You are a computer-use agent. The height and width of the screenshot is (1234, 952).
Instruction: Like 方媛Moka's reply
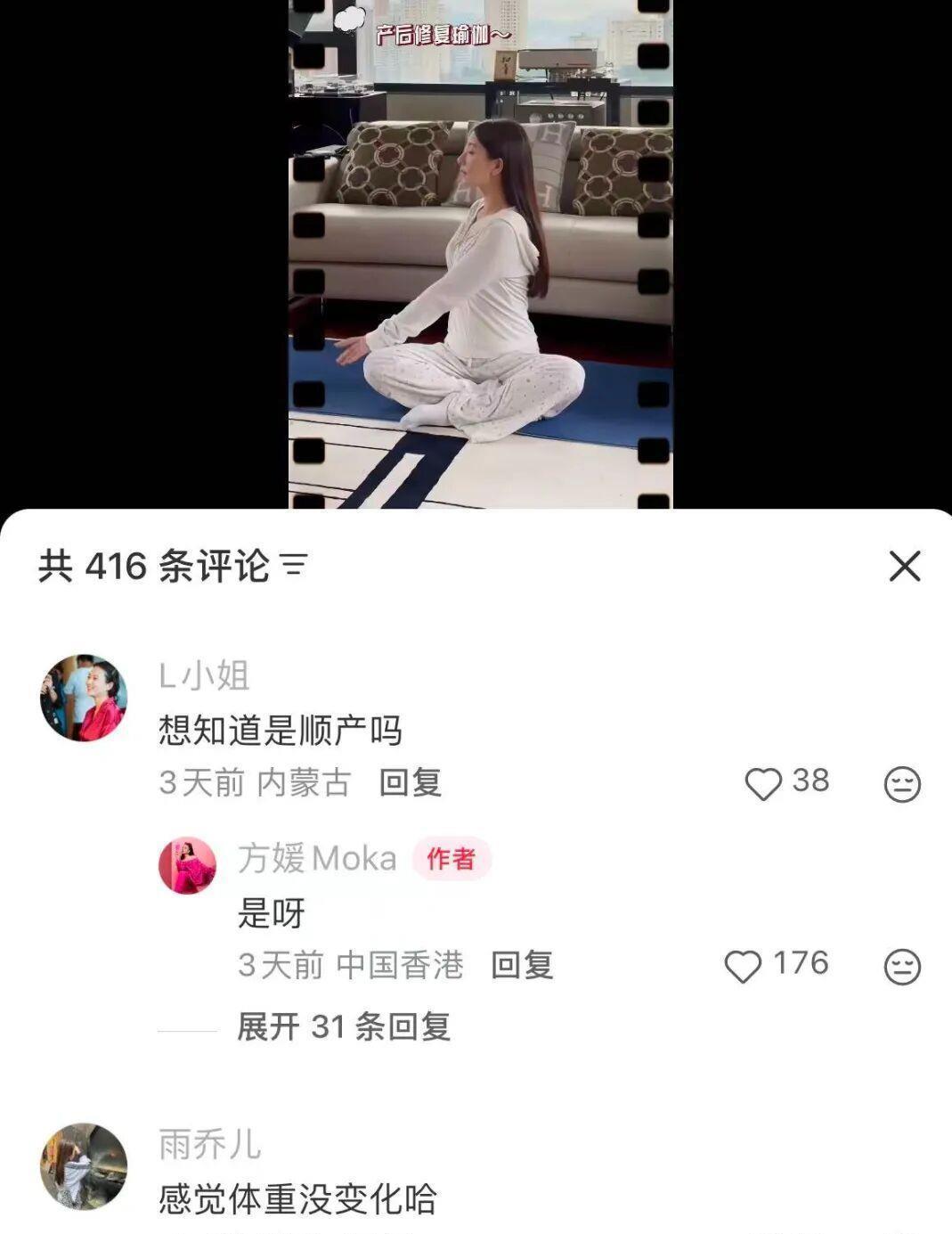[x=743, y=967]
